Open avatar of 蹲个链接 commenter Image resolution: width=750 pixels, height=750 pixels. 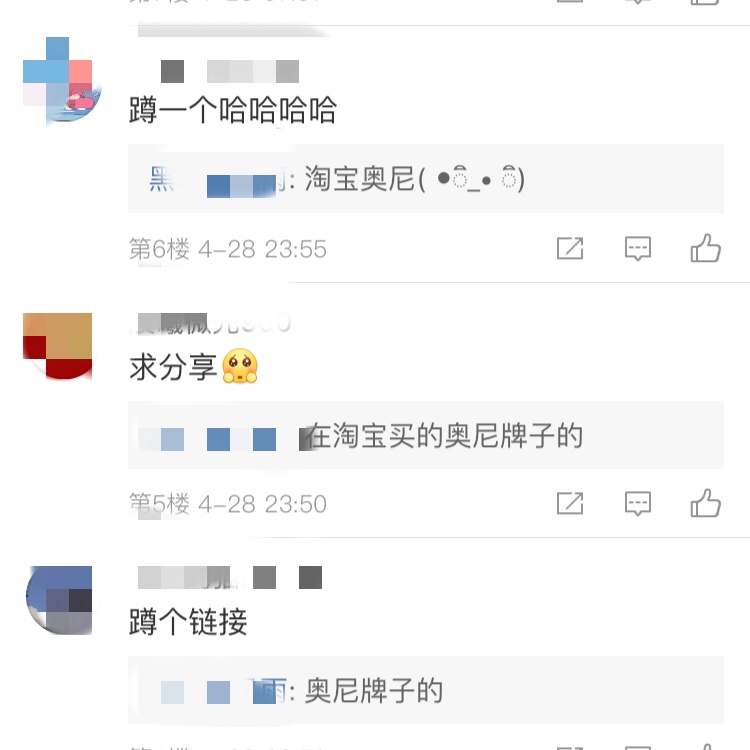[x=59, y=600]
